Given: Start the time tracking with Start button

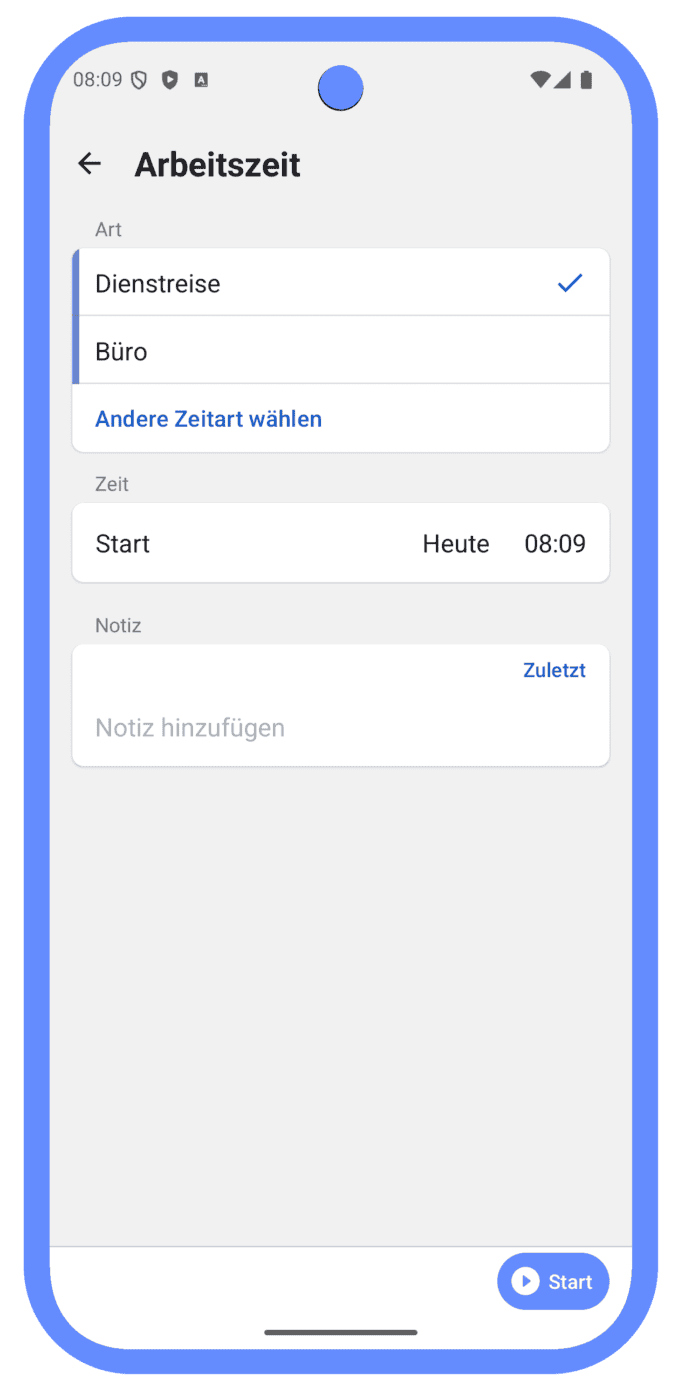Looking at the screenshot, I should (553, 1281).
